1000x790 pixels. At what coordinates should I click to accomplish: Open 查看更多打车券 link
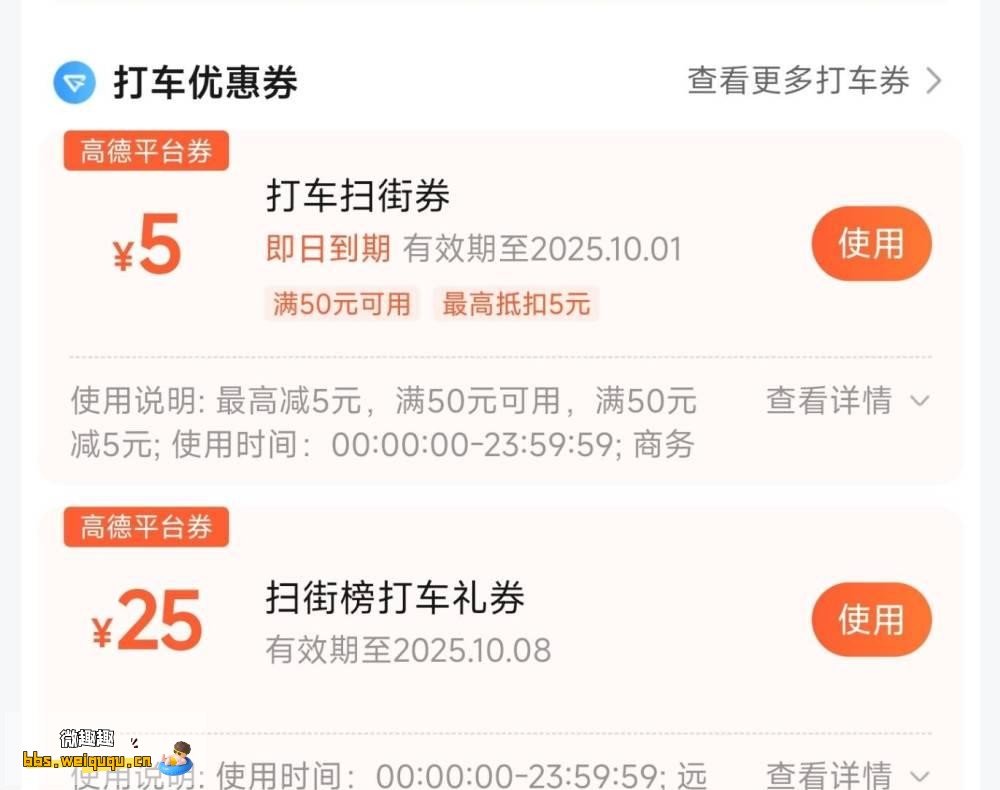[813, 81]
